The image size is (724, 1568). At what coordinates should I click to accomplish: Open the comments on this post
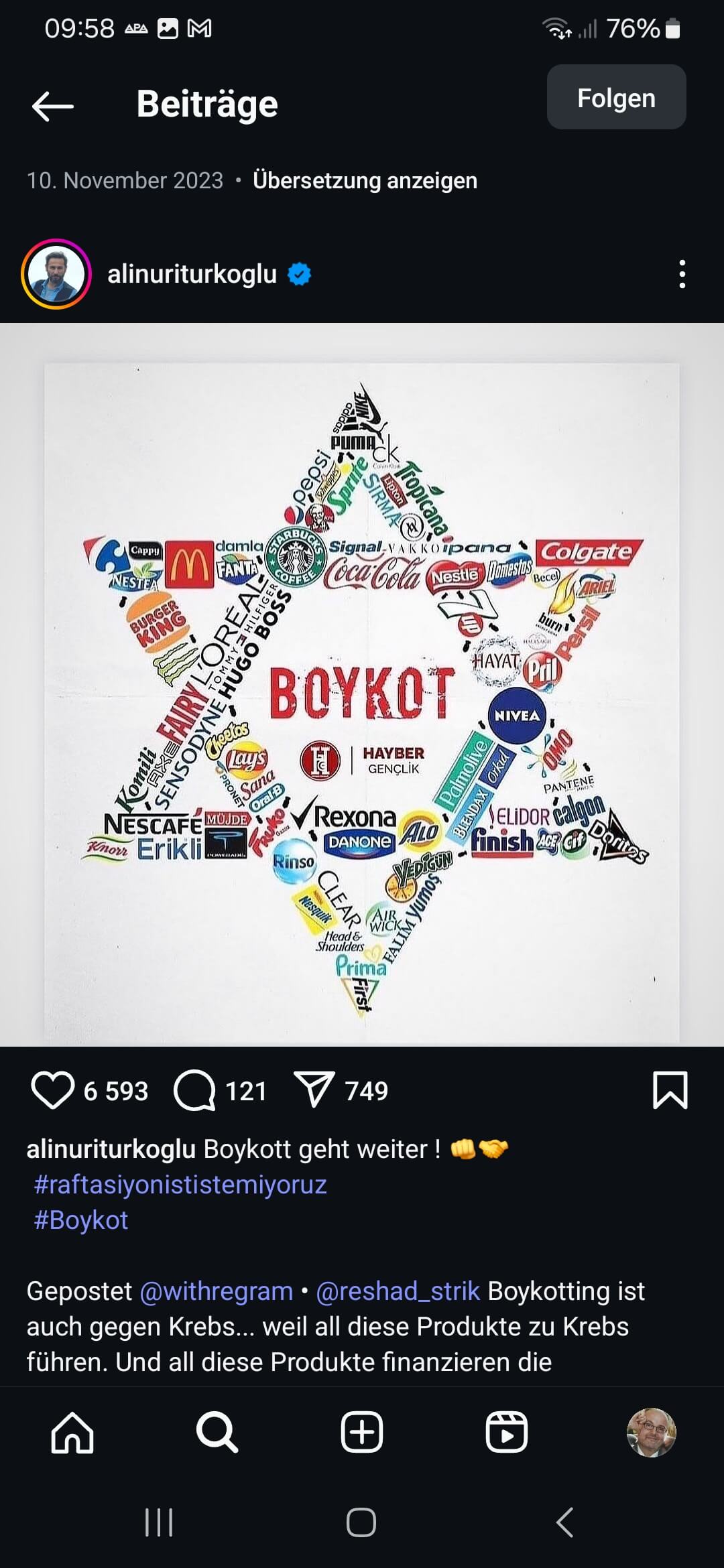point(194,1090)
